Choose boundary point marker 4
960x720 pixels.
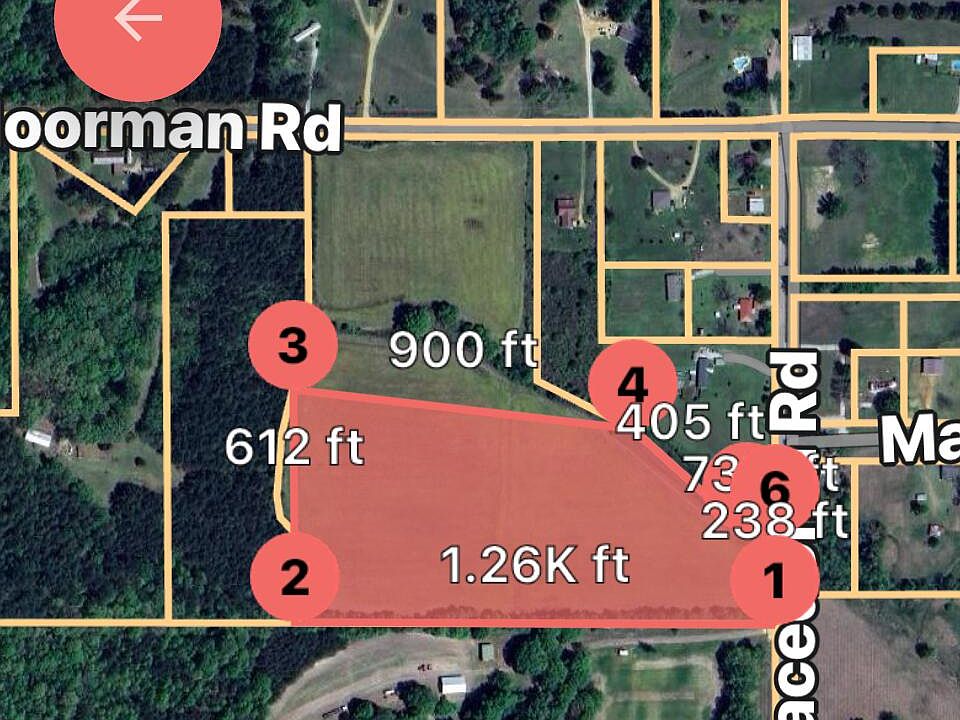(633, 383)
